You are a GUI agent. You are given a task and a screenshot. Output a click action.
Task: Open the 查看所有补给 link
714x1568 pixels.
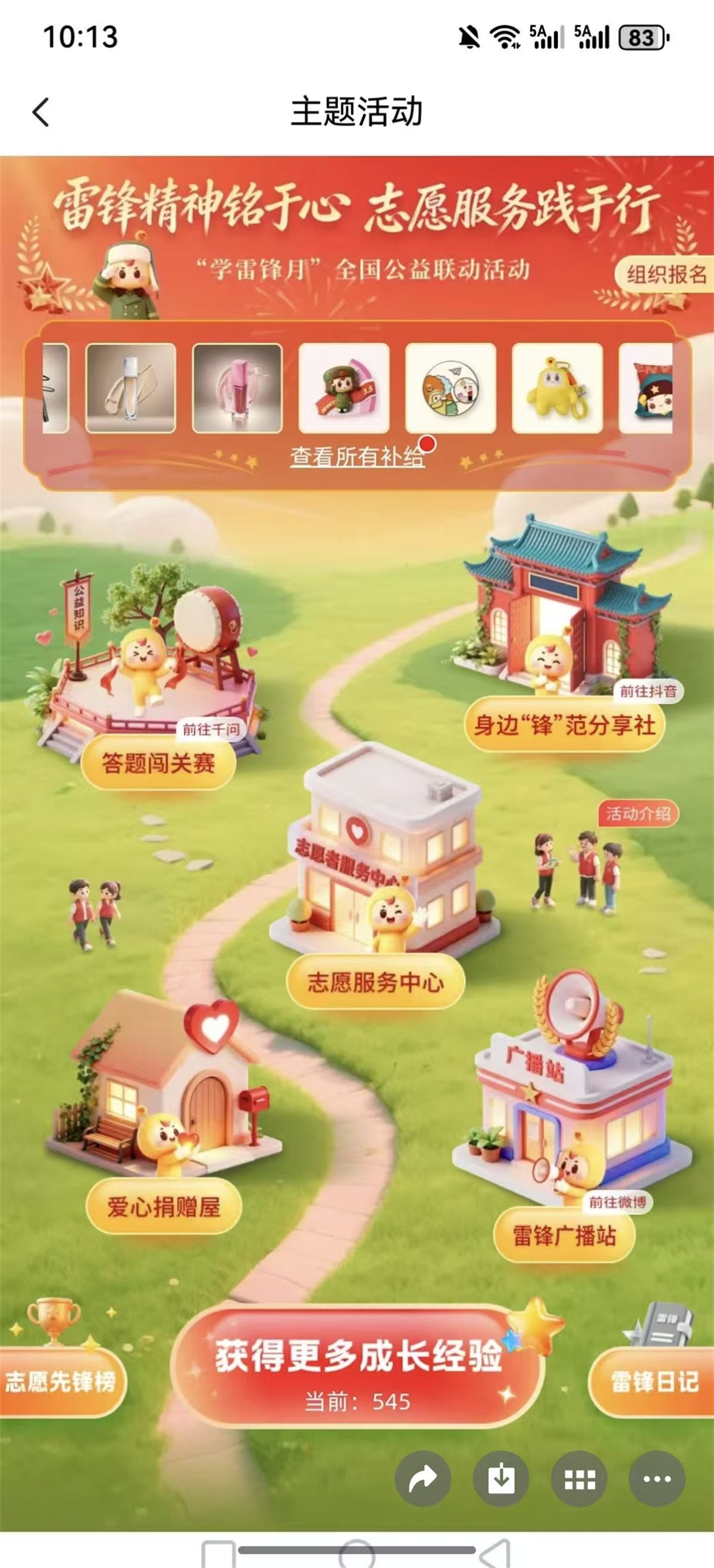tap(357, 457)
